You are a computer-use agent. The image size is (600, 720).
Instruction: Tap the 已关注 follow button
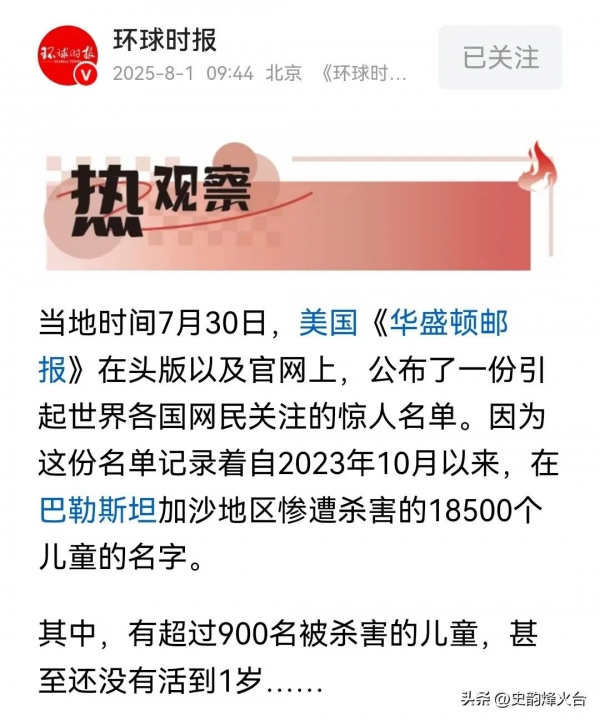pos(500,57)
